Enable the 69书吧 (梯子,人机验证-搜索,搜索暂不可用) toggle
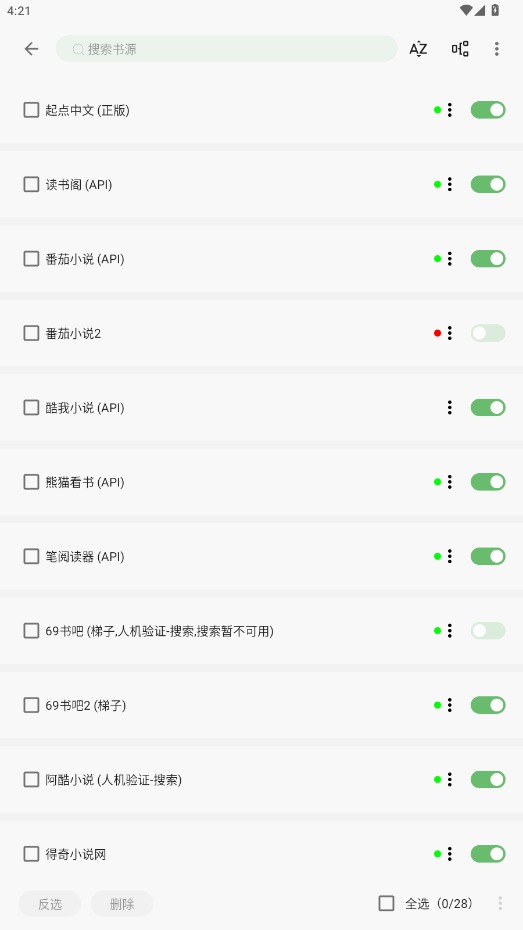The width and height of the screenshot is (523, 930). point(488,630)
